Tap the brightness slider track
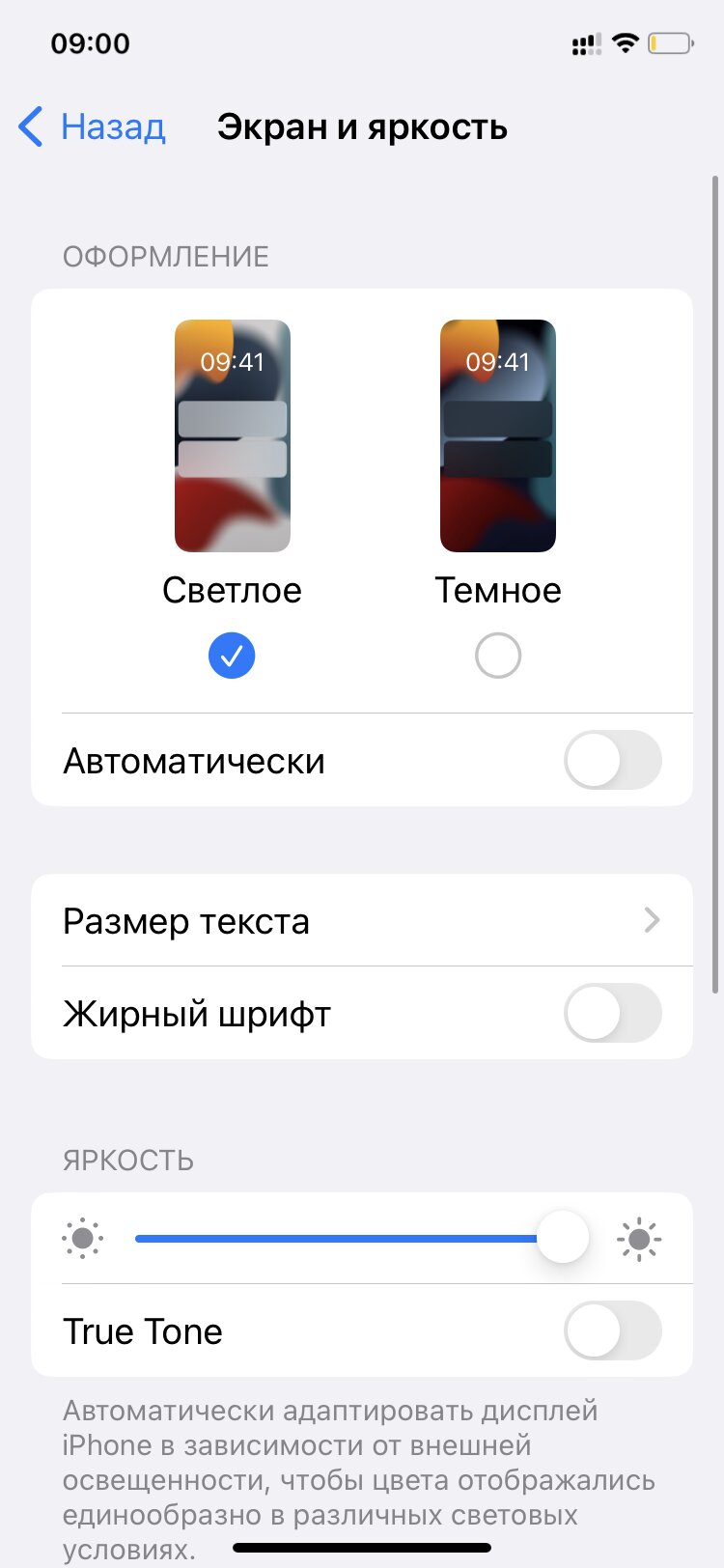The width and height of the screenshot is (724, 1568). click(362, 1238)
